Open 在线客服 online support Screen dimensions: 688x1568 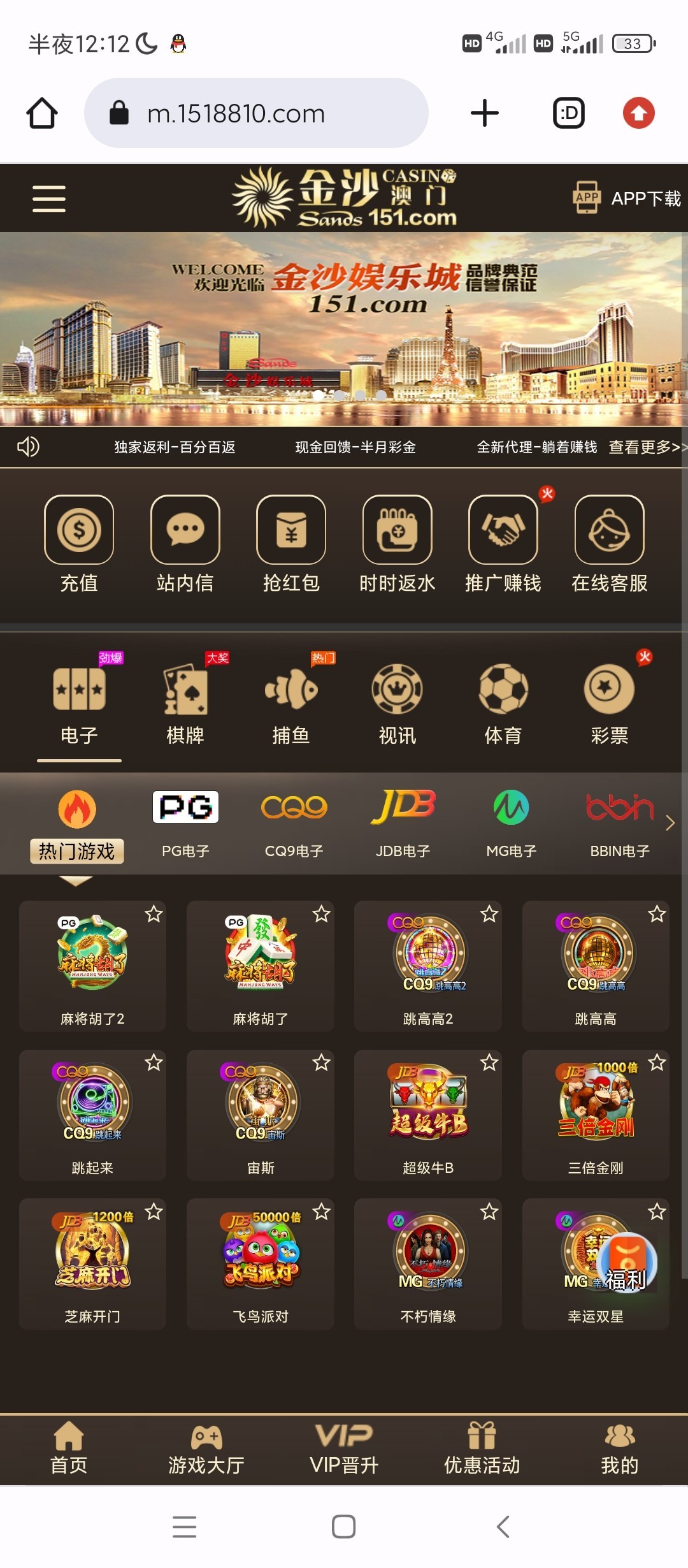pos(609,544)
